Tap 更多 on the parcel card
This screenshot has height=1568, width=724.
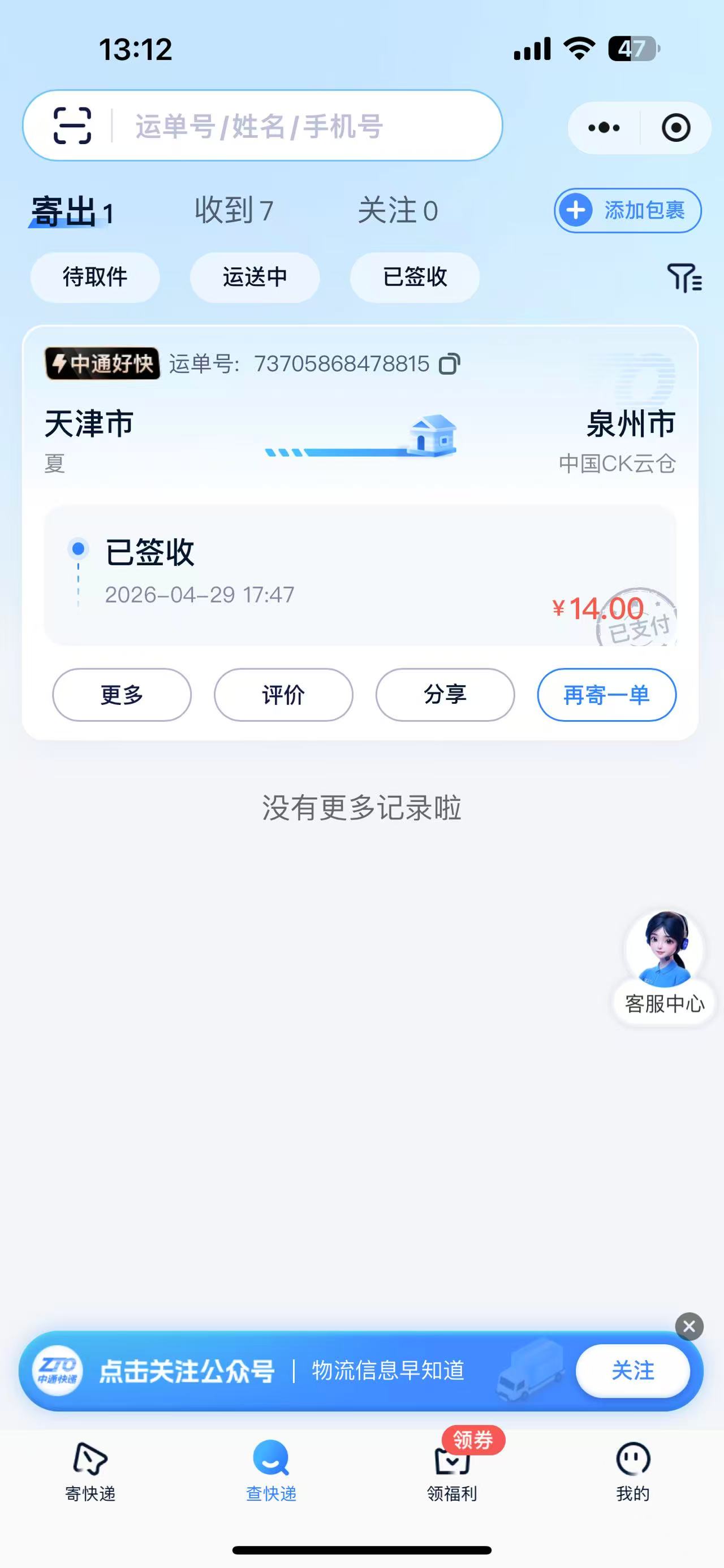click(122, 695)
